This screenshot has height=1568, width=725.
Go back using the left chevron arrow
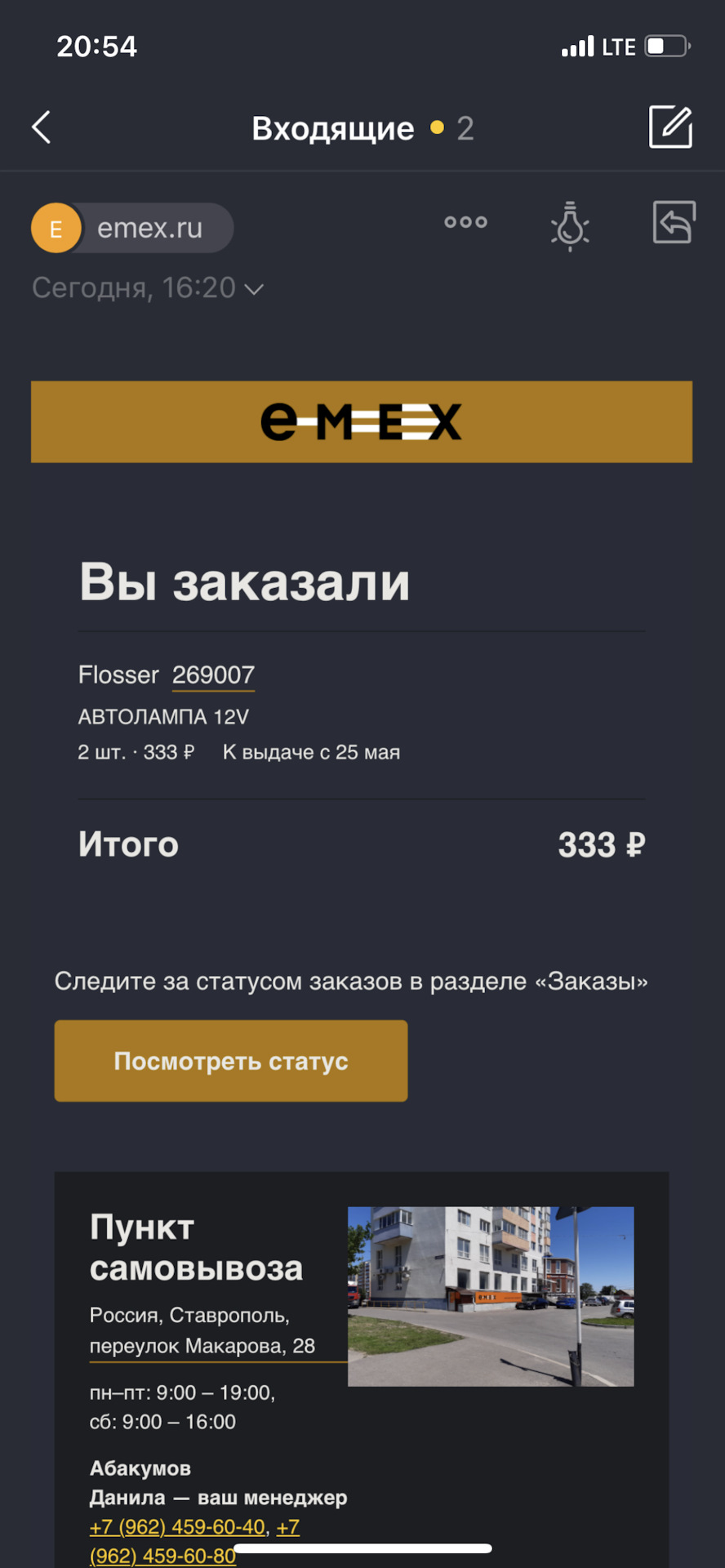pyautogui.click(x=41, y=127)
